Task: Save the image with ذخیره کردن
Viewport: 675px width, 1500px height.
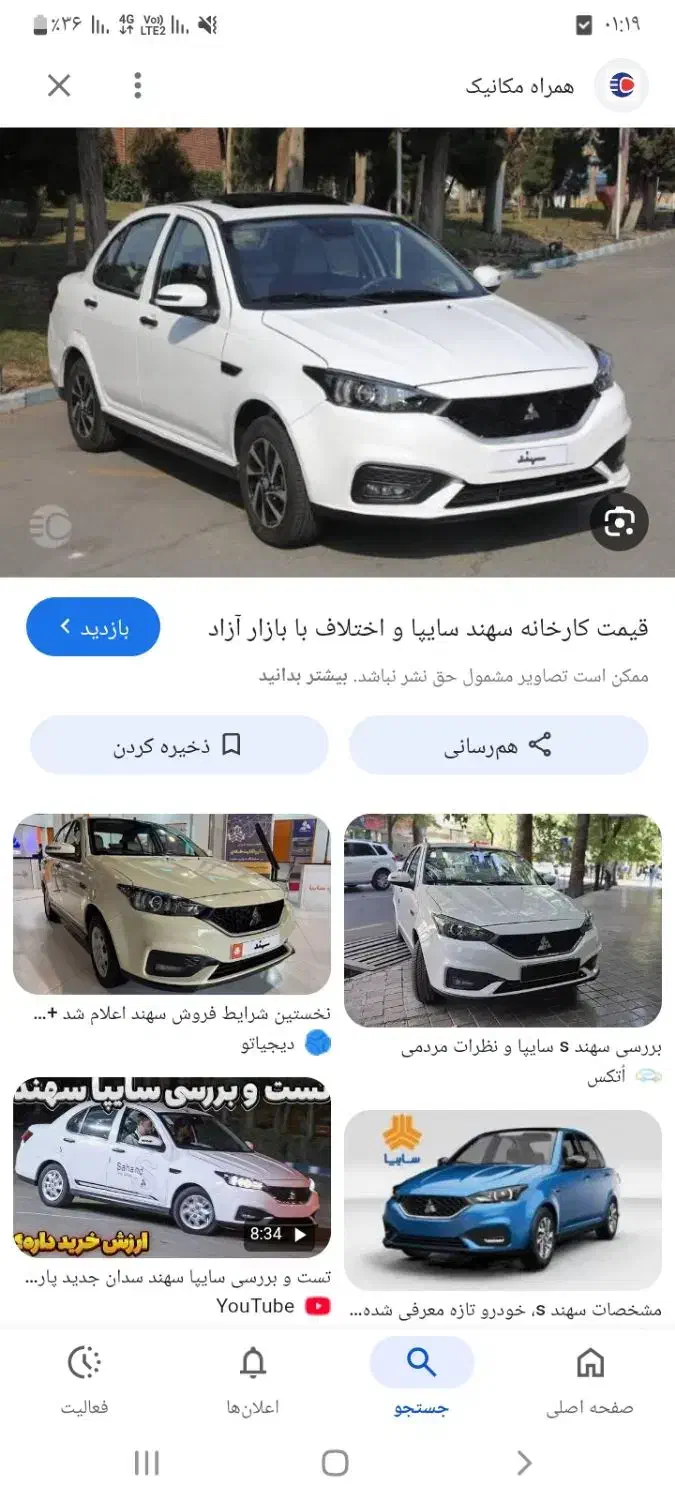Action: 179,745
